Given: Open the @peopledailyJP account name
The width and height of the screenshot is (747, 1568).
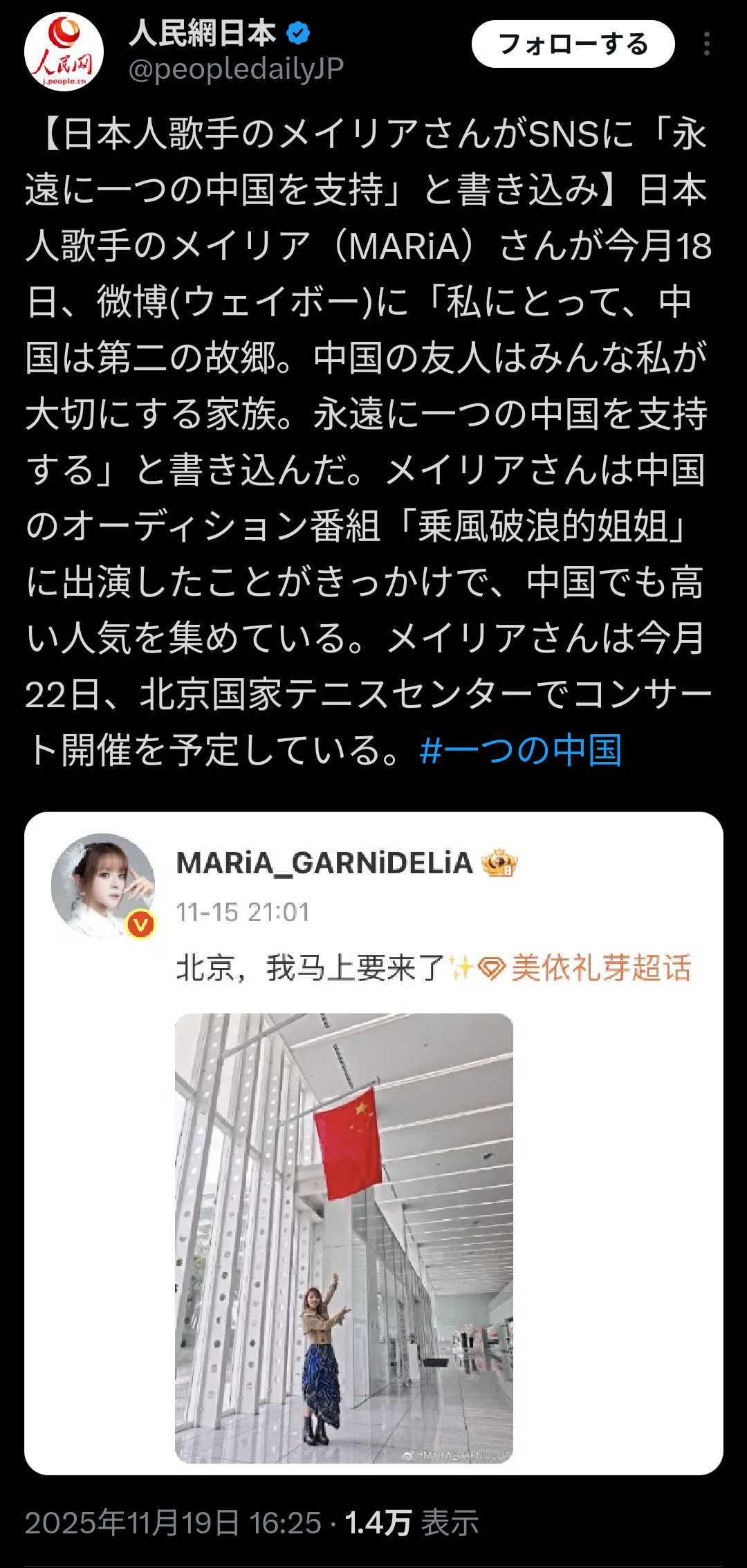Looking at the screenshot, I should coord(236,69).
